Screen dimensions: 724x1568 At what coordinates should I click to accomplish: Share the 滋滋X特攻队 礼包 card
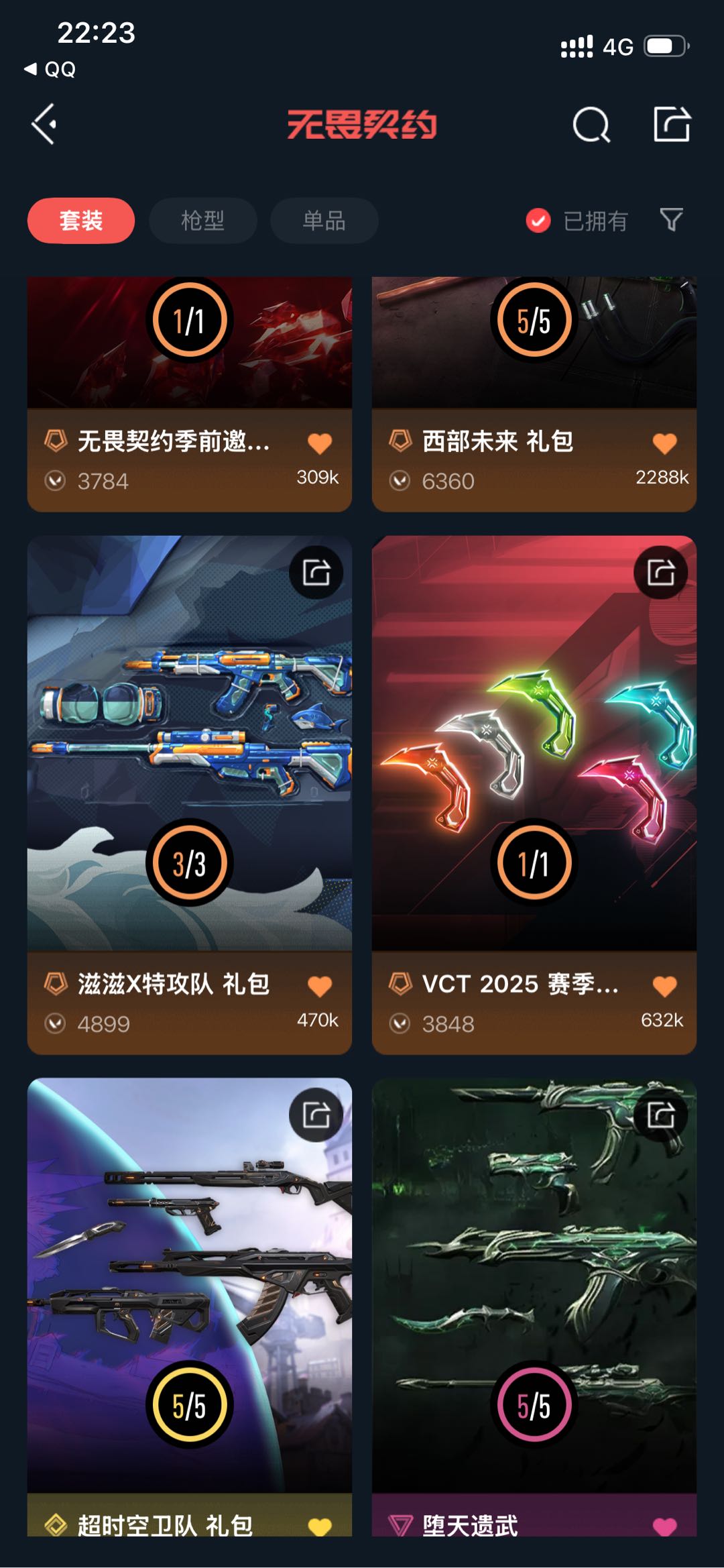click(316, 572)
